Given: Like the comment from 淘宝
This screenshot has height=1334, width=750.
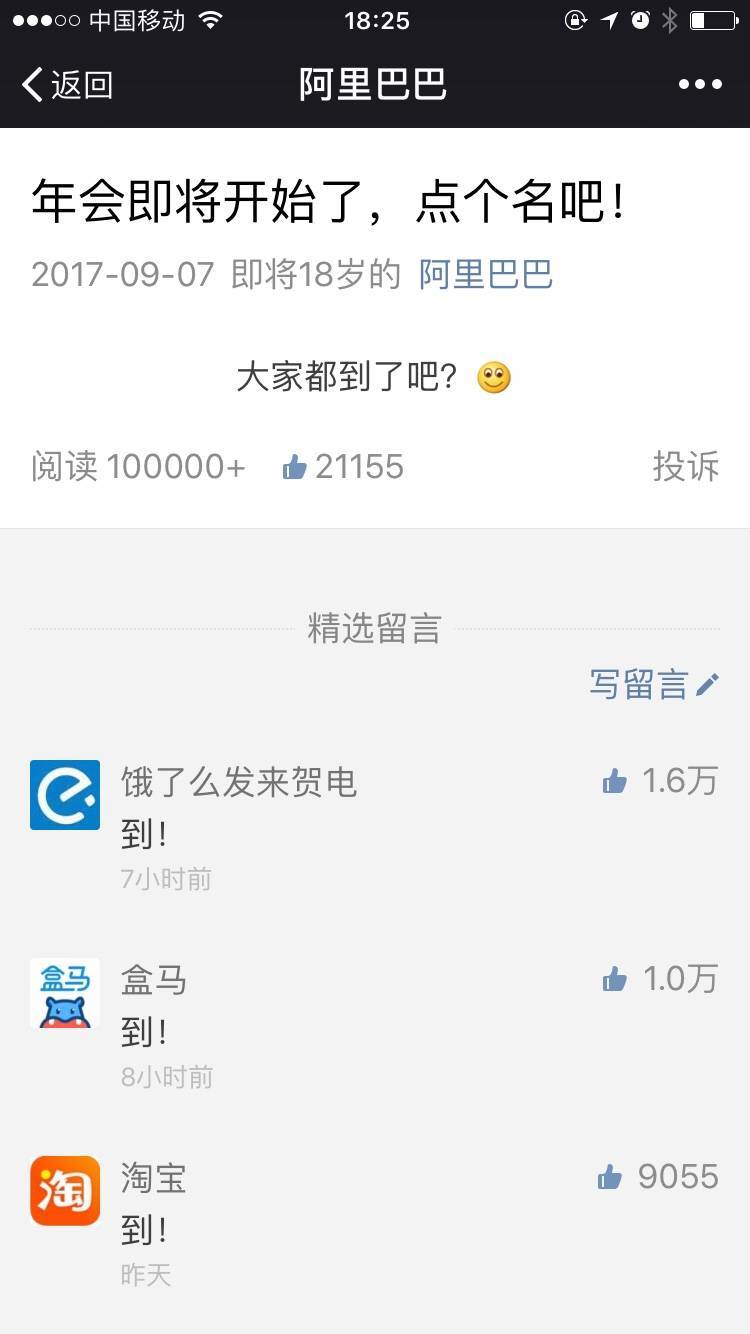Looking at the screenshot, I should tap(658, 1177).
